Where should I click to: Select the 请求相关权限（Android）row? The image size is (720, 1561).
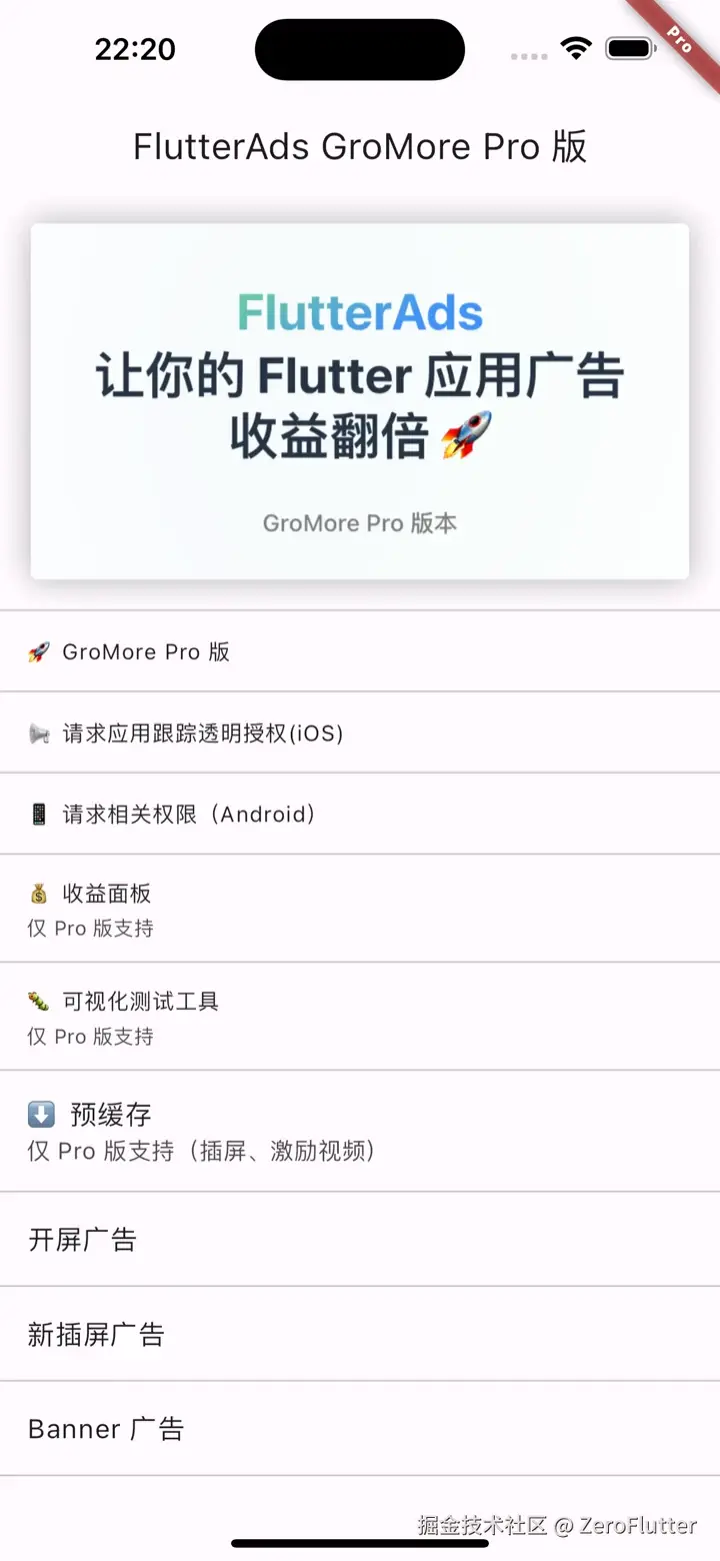360,814
